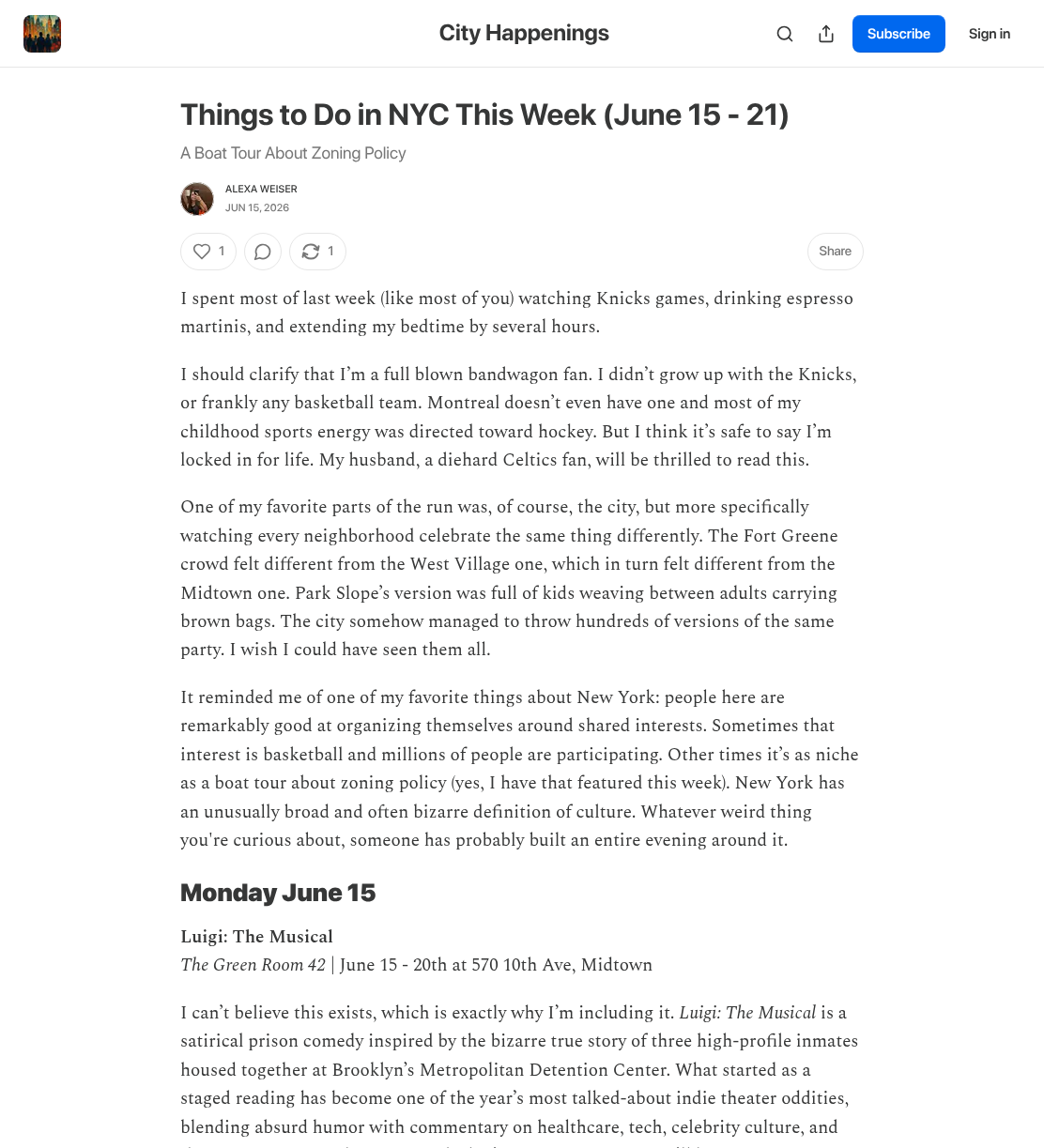Image resolution: width=1044 pixels, height=1148 pixels.
Task: Open Alexa Weiser's author profile
Action: (261, 189)
